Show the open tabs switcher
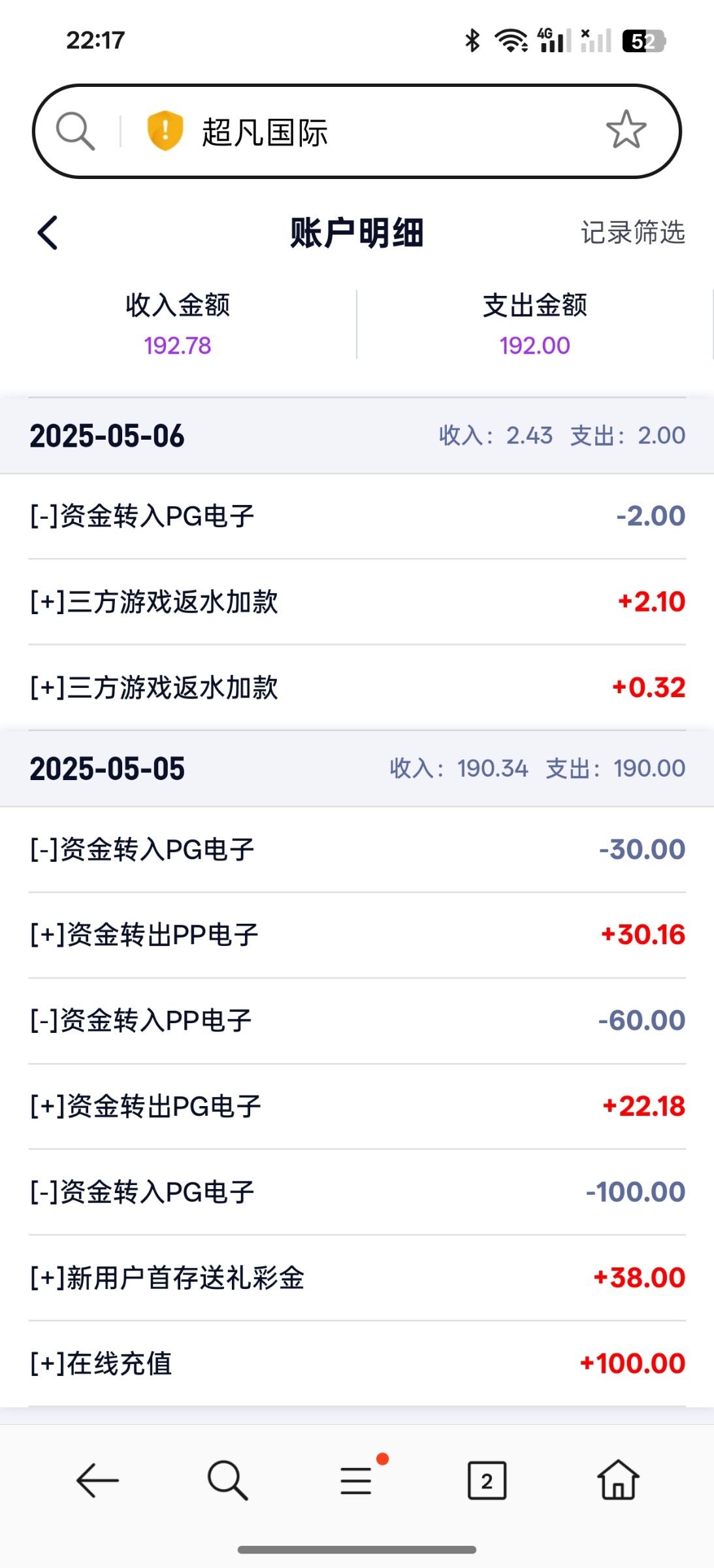This screenshot has height=1568, width=714. pos(487,1480)
